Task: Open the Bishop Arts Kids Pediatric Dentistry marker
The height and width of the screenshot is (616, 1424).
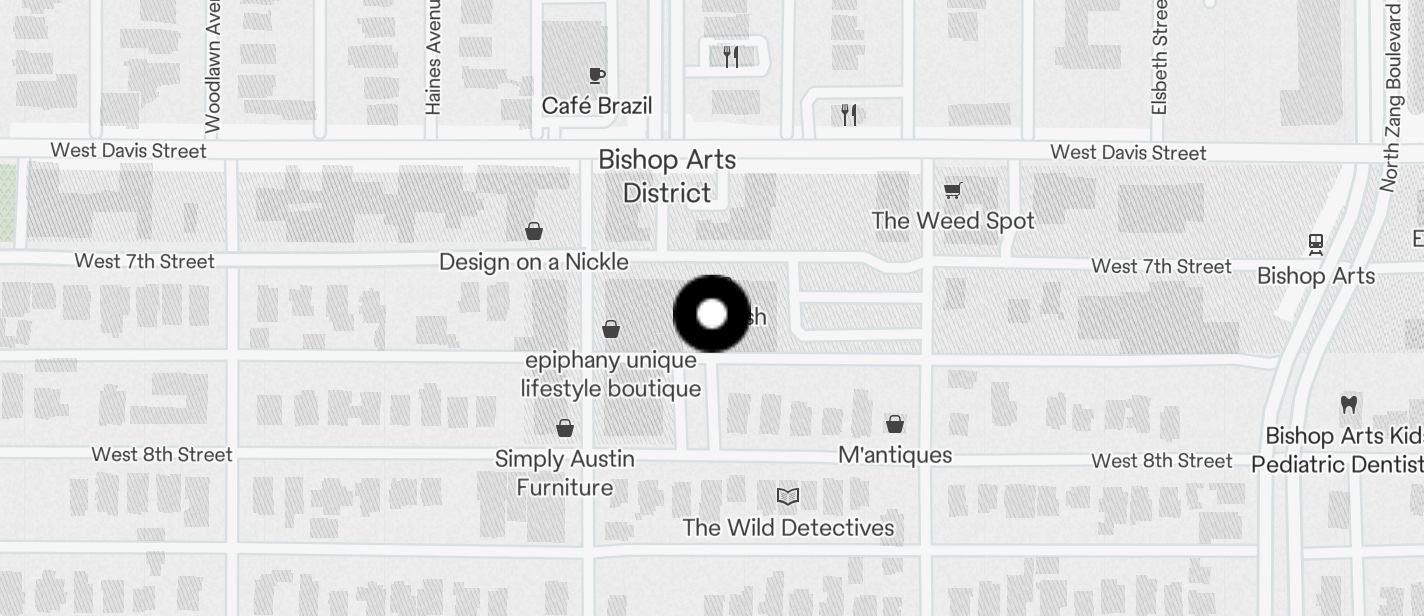Action: click(x=1349, y=405)
